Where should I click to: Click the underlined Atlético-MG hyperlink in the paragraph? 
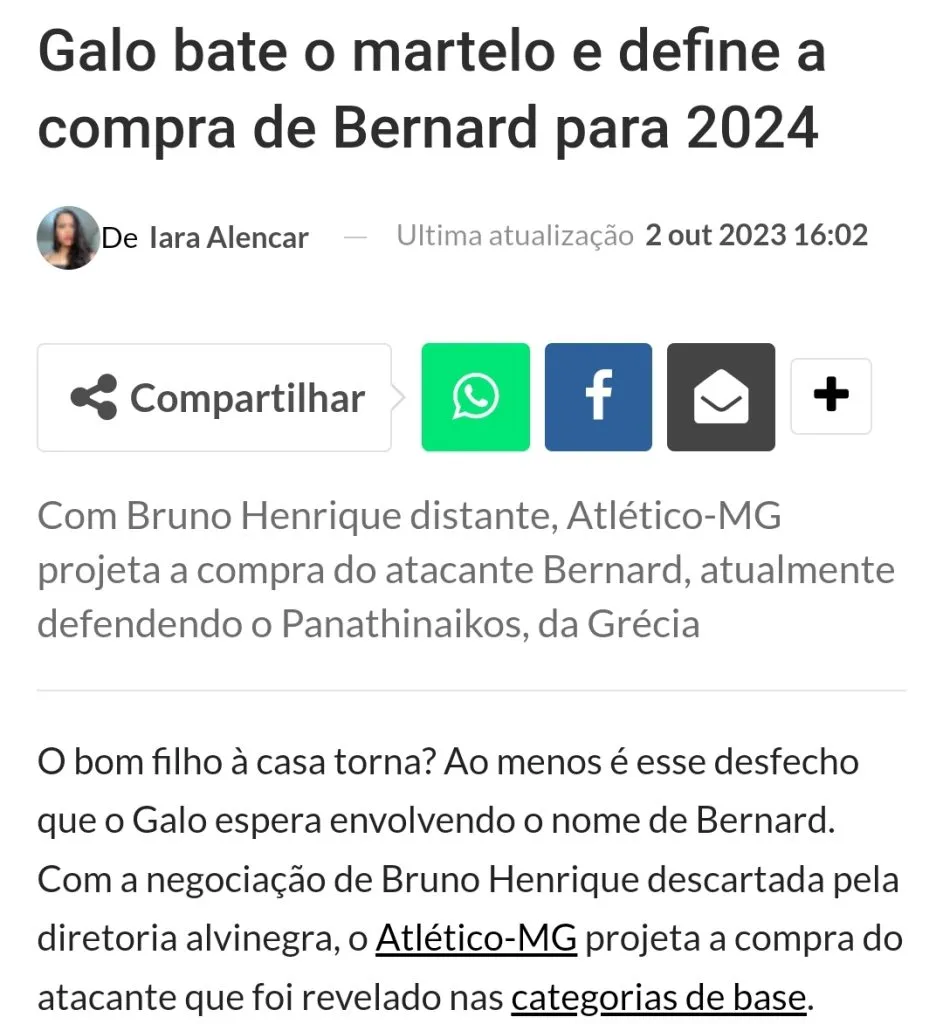point(476,938)
